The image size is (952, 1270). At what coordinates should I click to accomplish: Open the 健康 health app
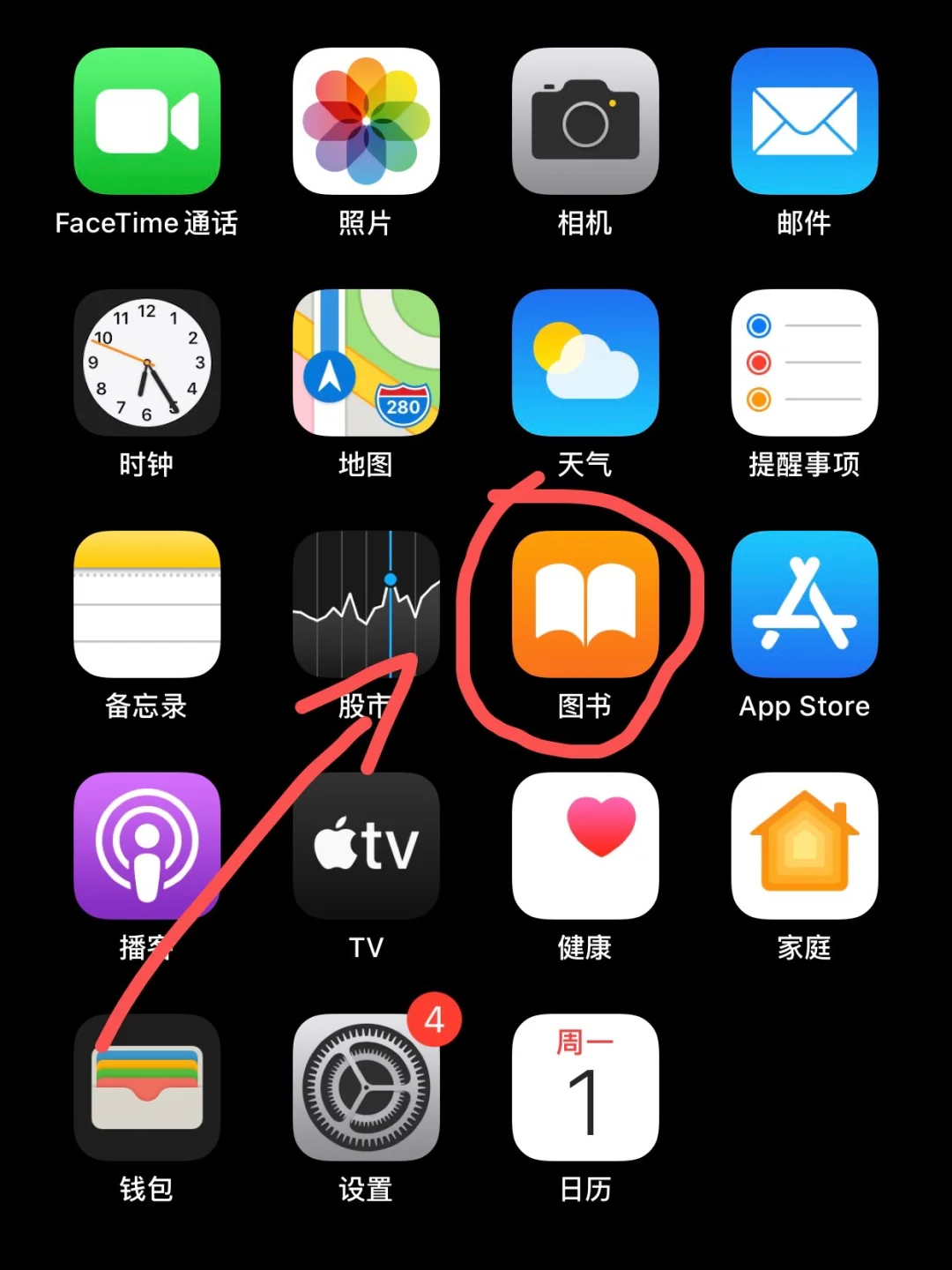point(585,846)
